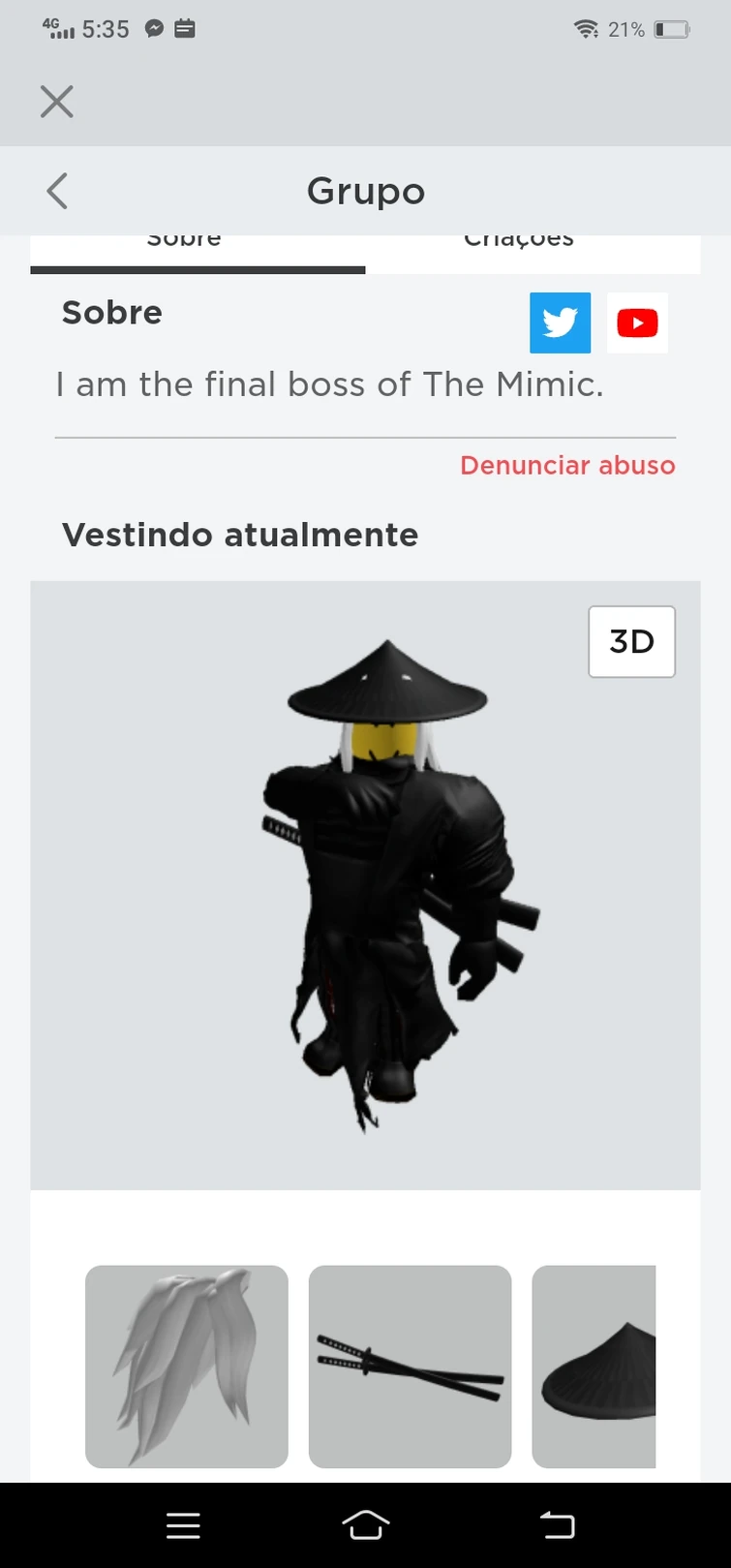Open the dual katana swords item
Screen dimensions: 731x1568
[x=410, y=1366]
